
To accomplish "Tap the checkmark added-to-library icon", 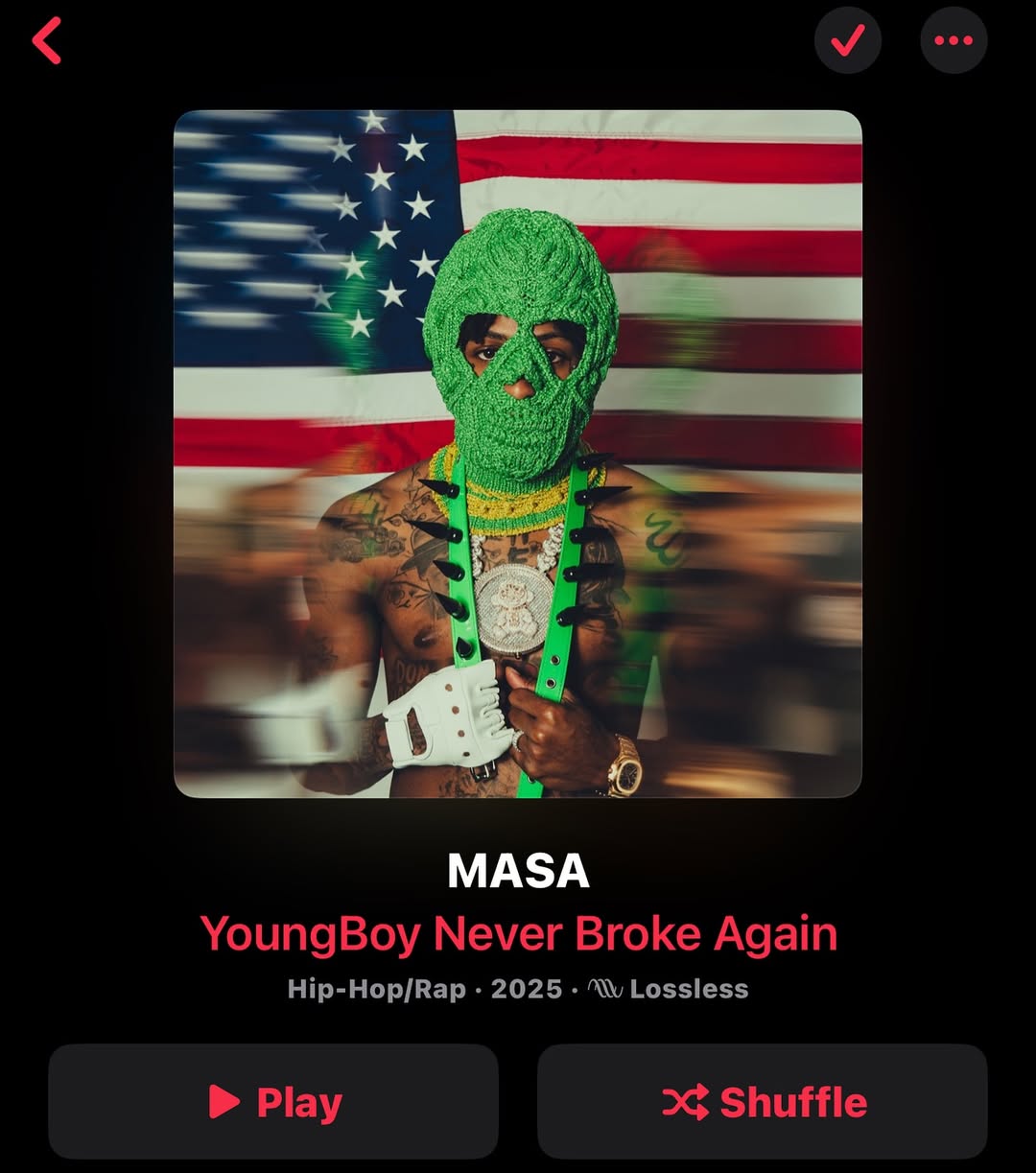I will pos(847,40).
